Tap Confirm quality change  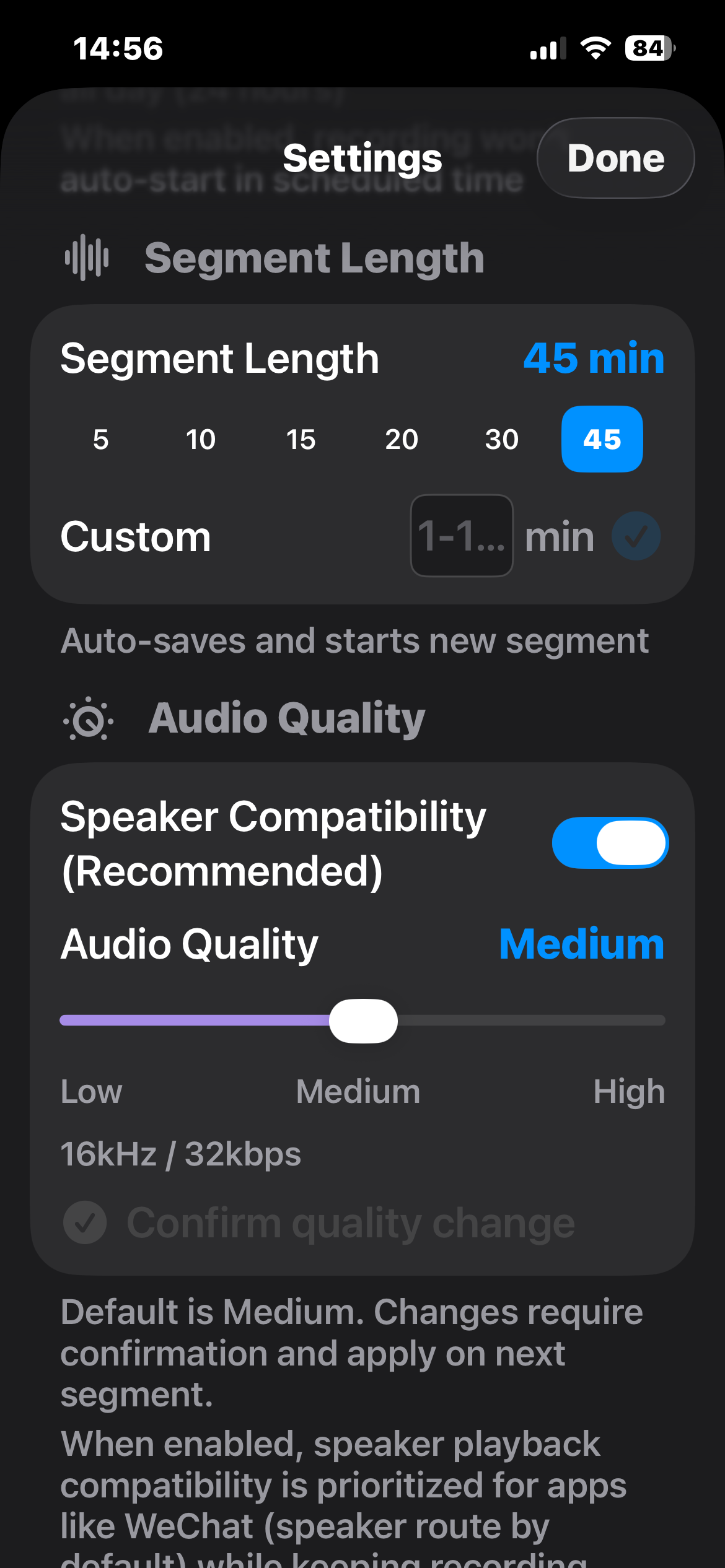(320, 1223)
